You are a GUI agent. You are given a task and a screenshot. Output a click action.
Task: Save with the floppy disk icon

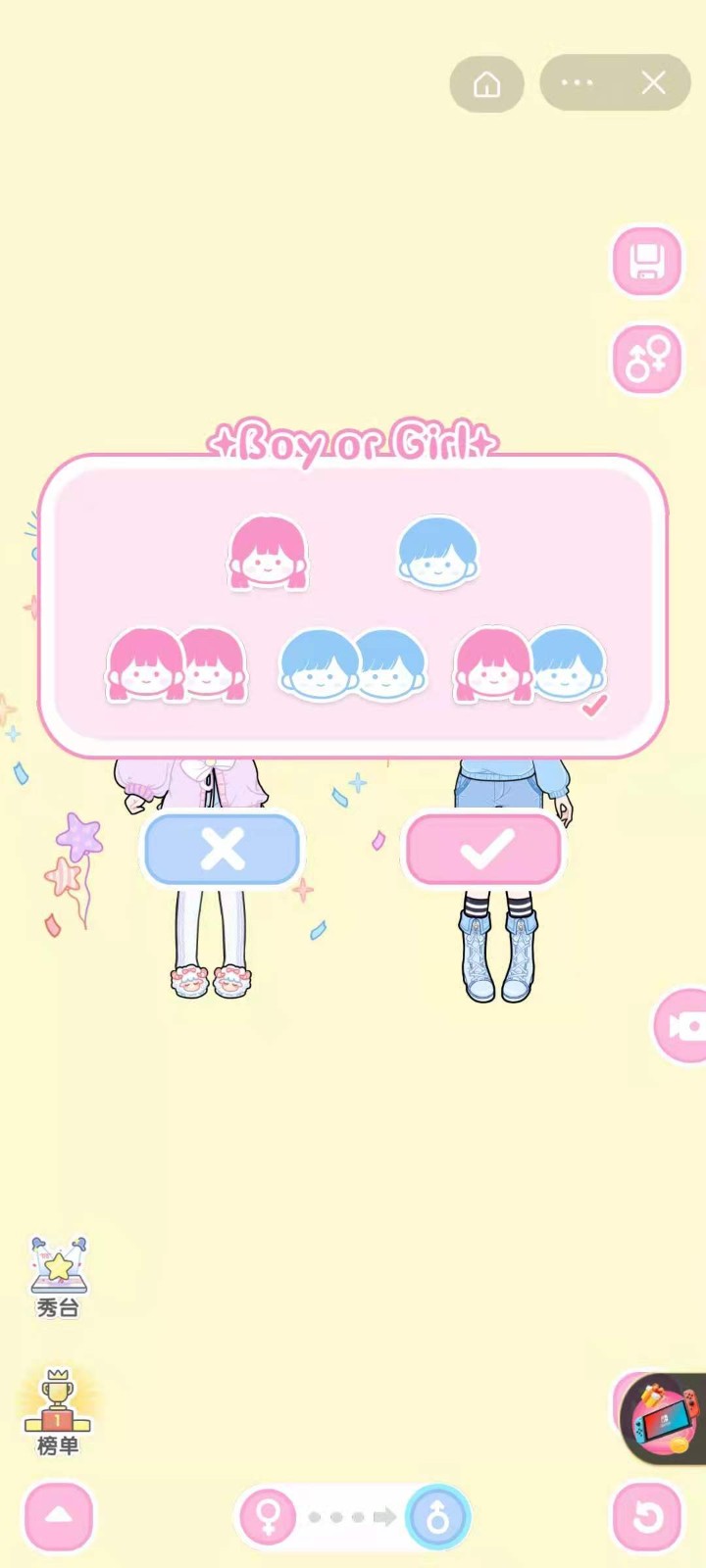646,262
